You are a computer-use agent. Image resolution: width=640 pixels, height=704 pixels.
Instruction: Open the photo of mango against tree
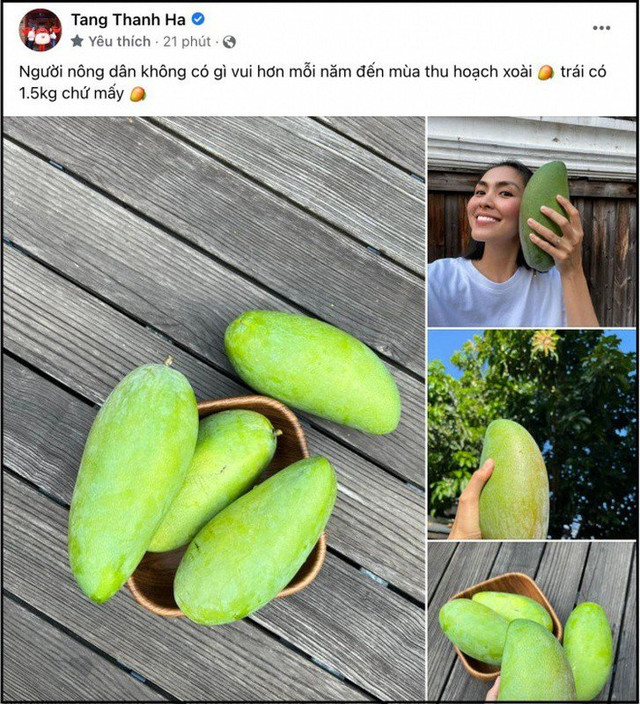coord(531,434)
